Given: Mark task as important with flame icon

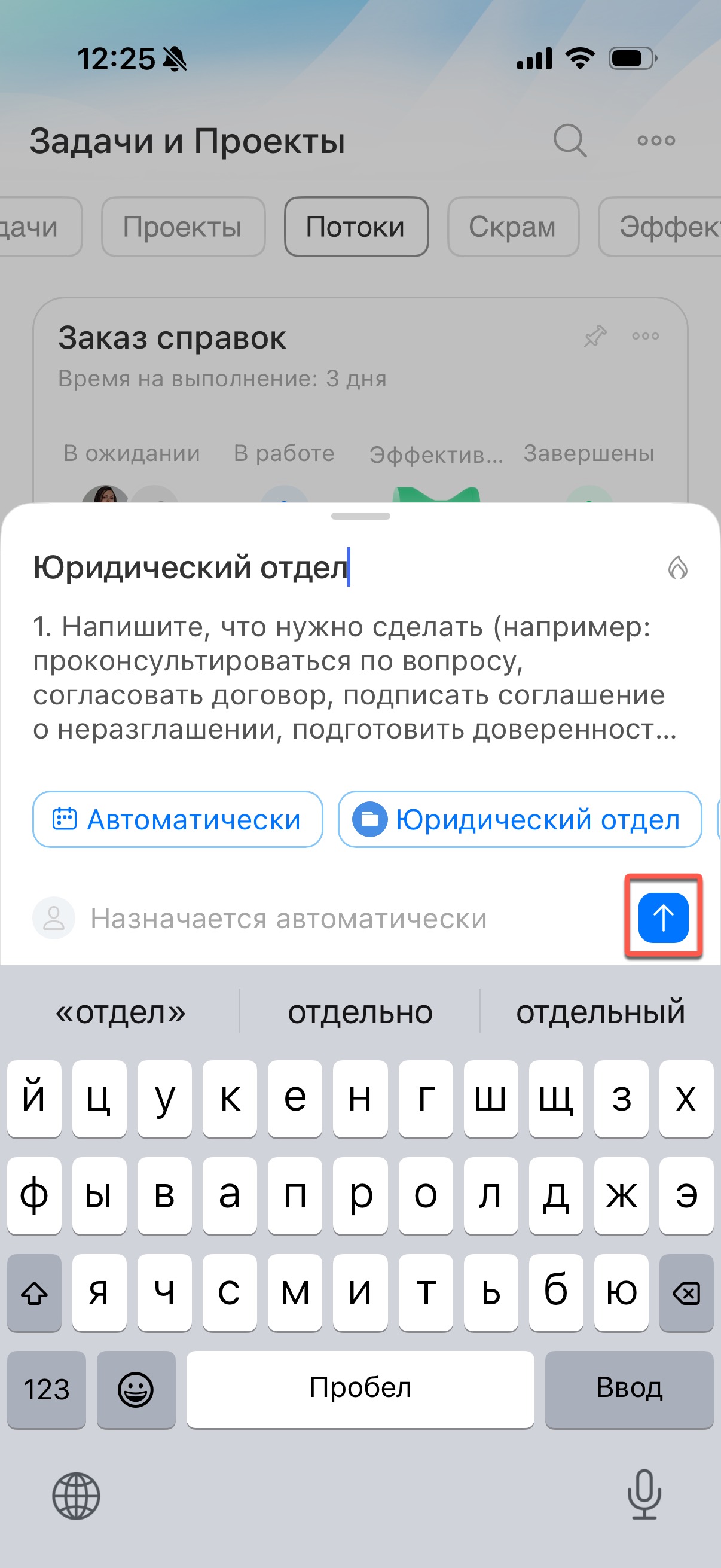Looking at the screenshot, I should tap(677, 568).
